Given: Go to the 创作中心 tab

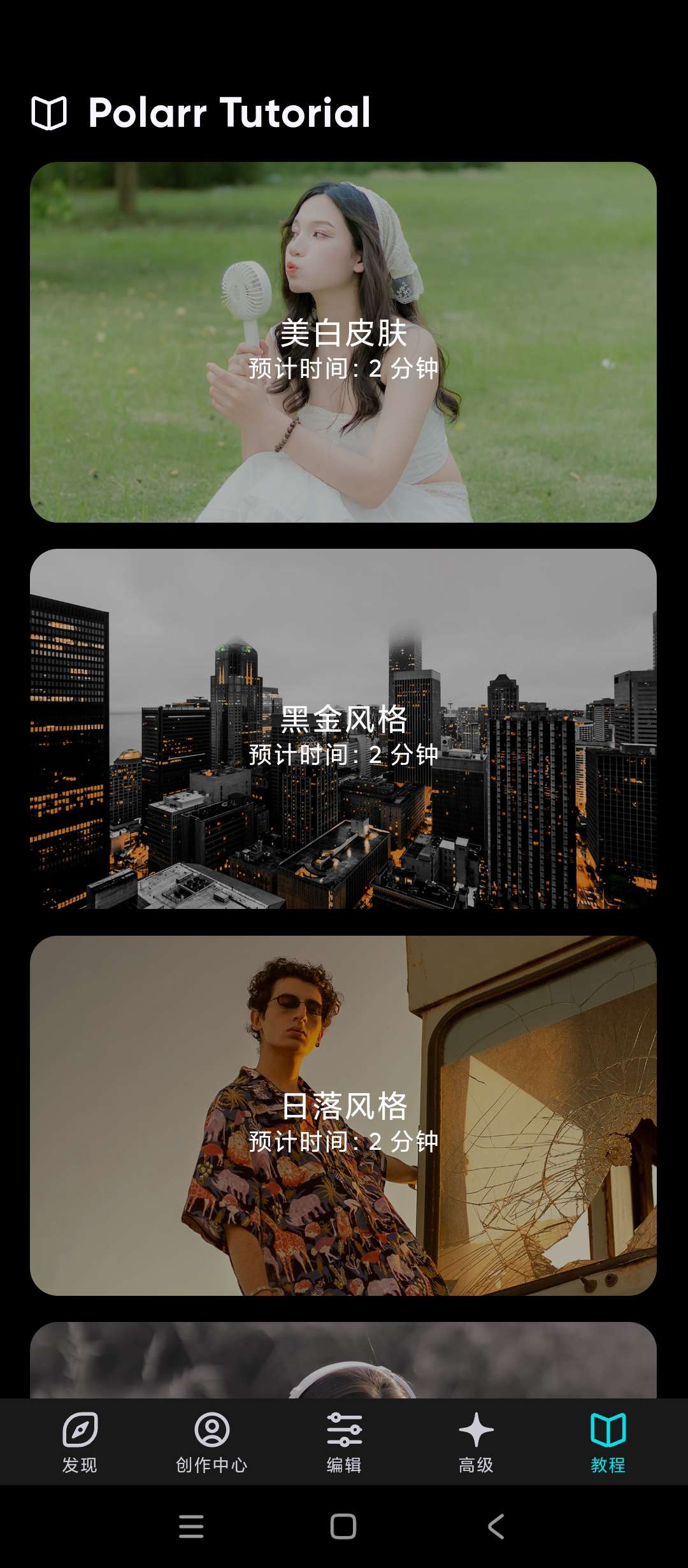Looking at the screenshot, I should (211, 1443).
